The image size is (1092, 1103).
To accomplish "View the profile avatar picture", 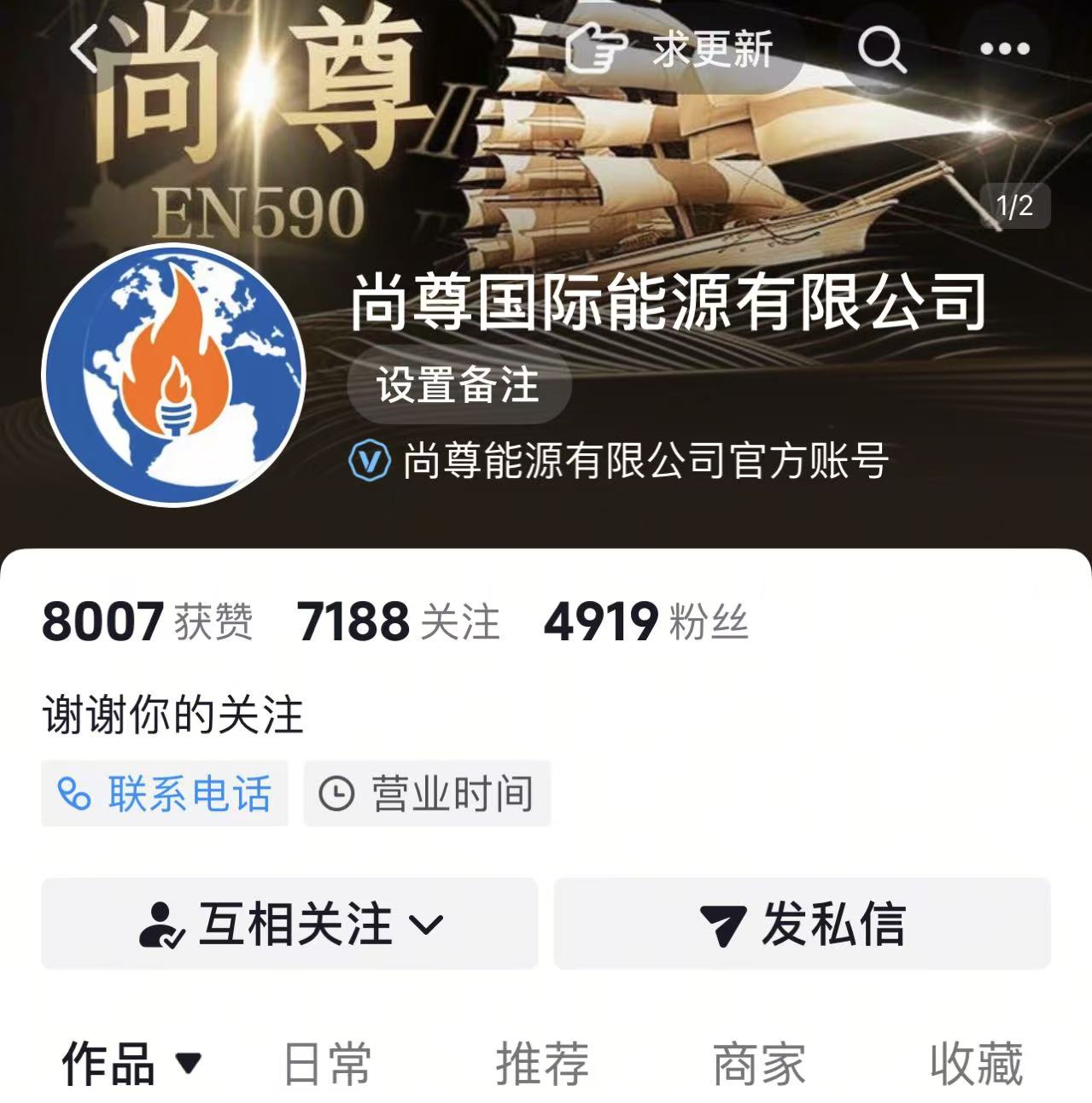I will tap(174, 375).
